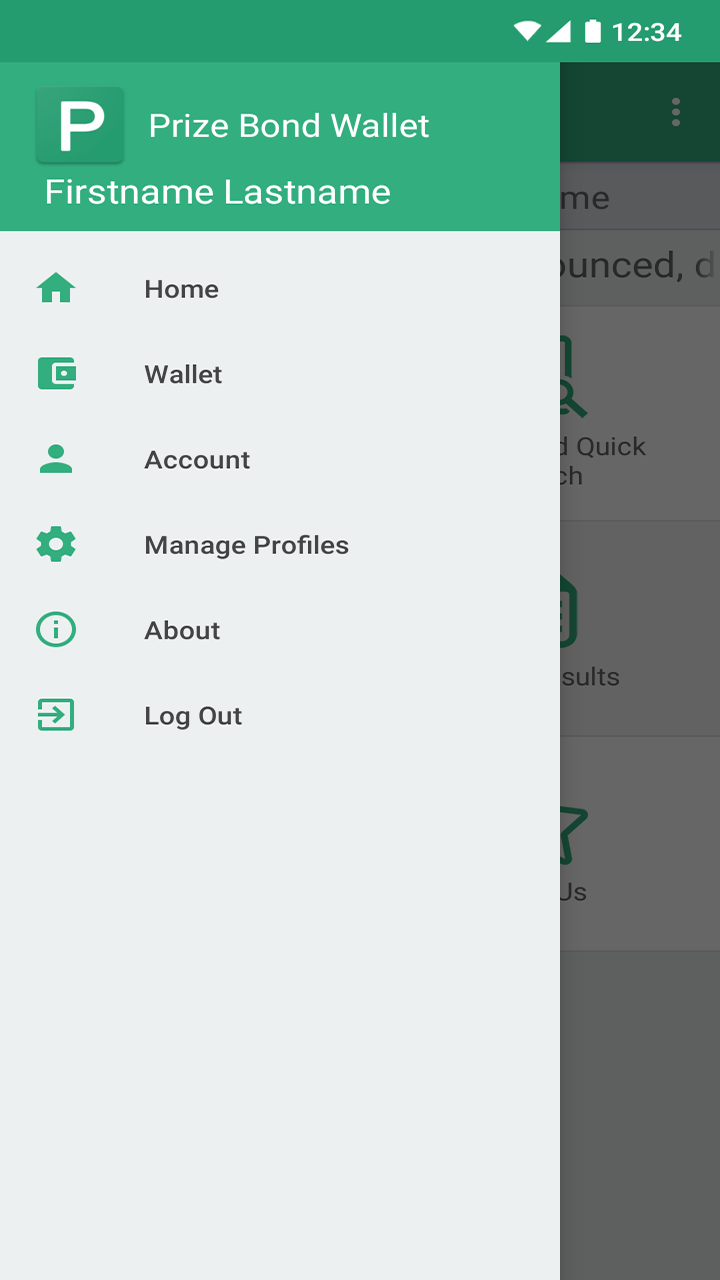Open the About page
Screen dimensions: 720x1280
coord(182,631)
